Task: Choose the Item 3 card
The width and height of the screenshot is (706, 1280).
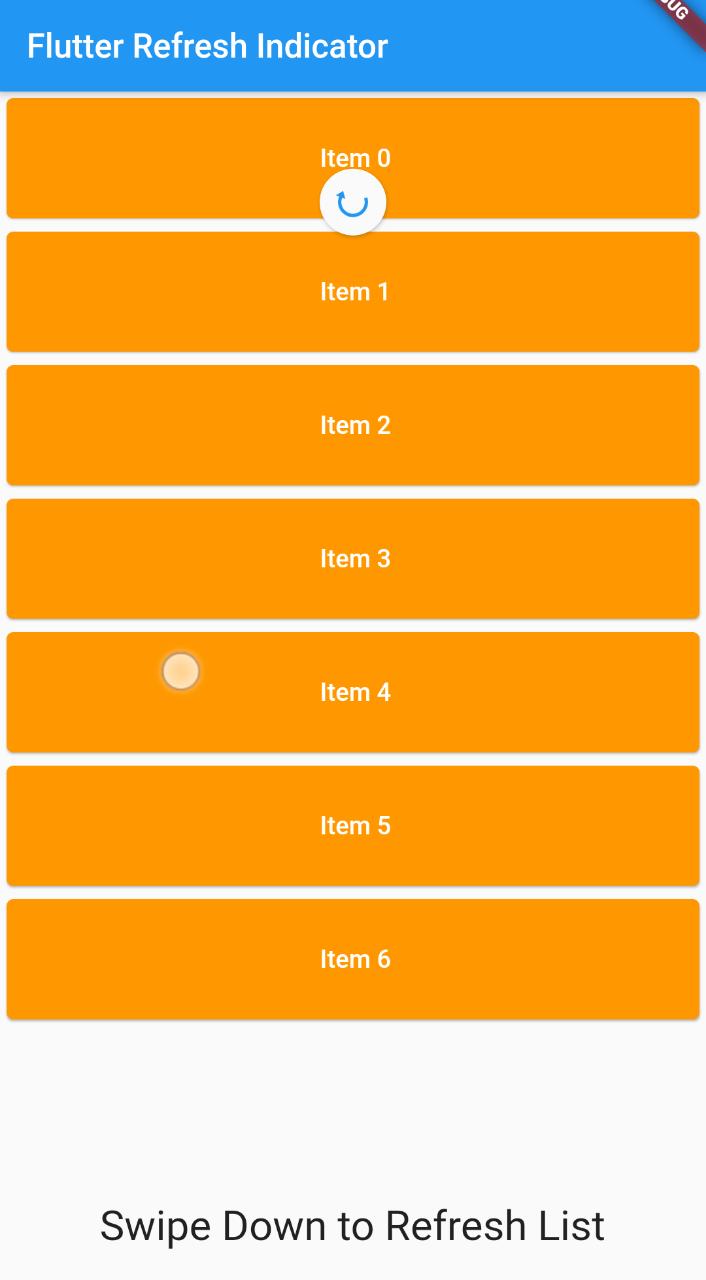Action: click(x=353, y=559)
